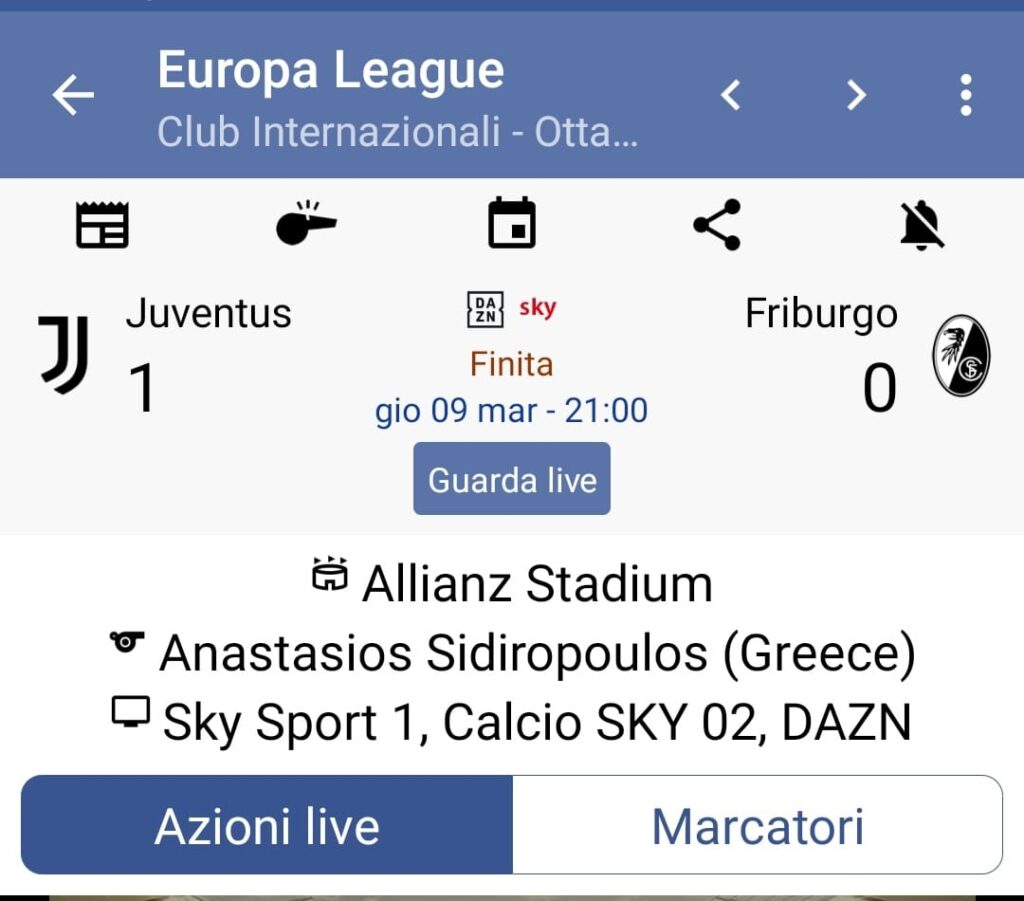Image resolution: width=1024 pixels, height=901 pixels.
Task: Open the standings table icon
Action: (102, 225)
